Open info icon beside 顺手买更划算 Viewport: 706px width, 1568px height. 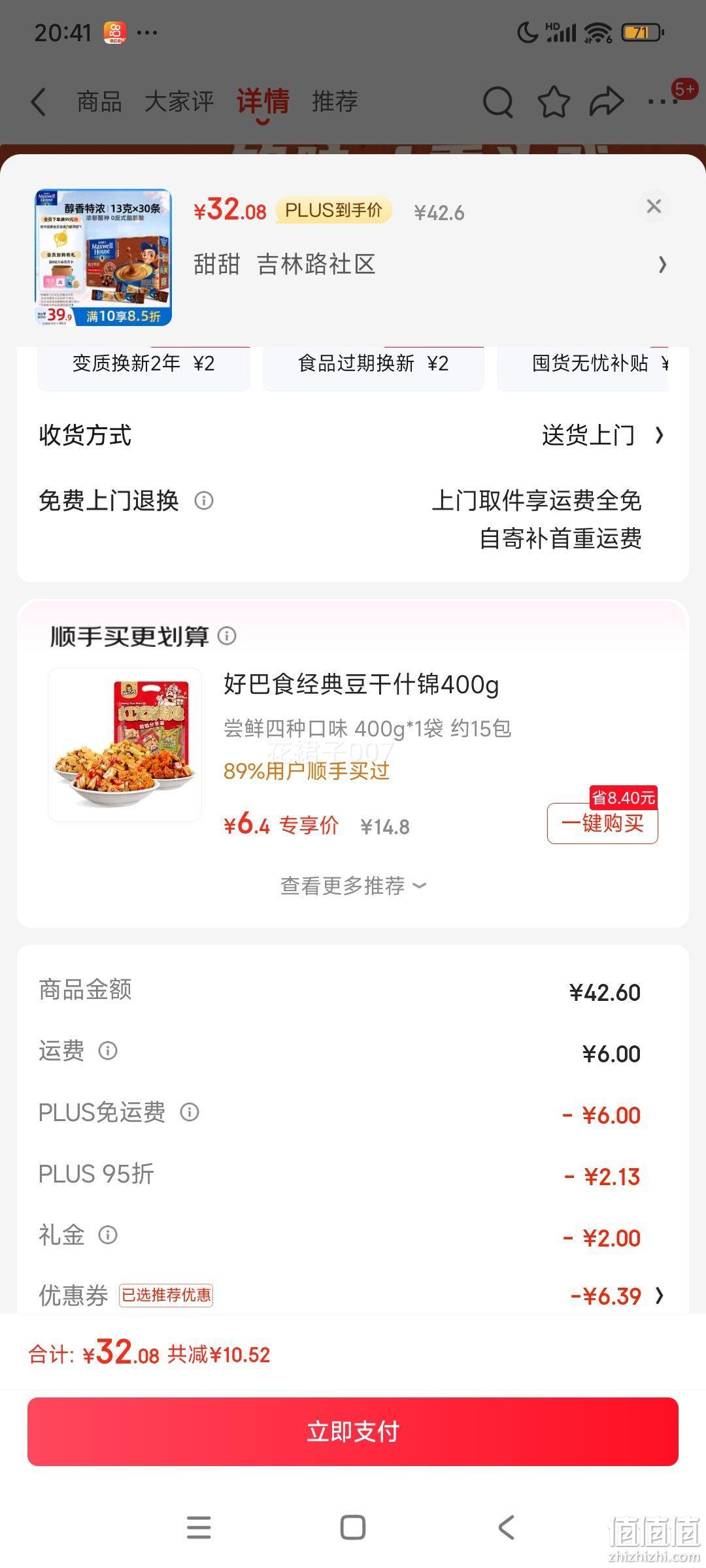[227, 636]
